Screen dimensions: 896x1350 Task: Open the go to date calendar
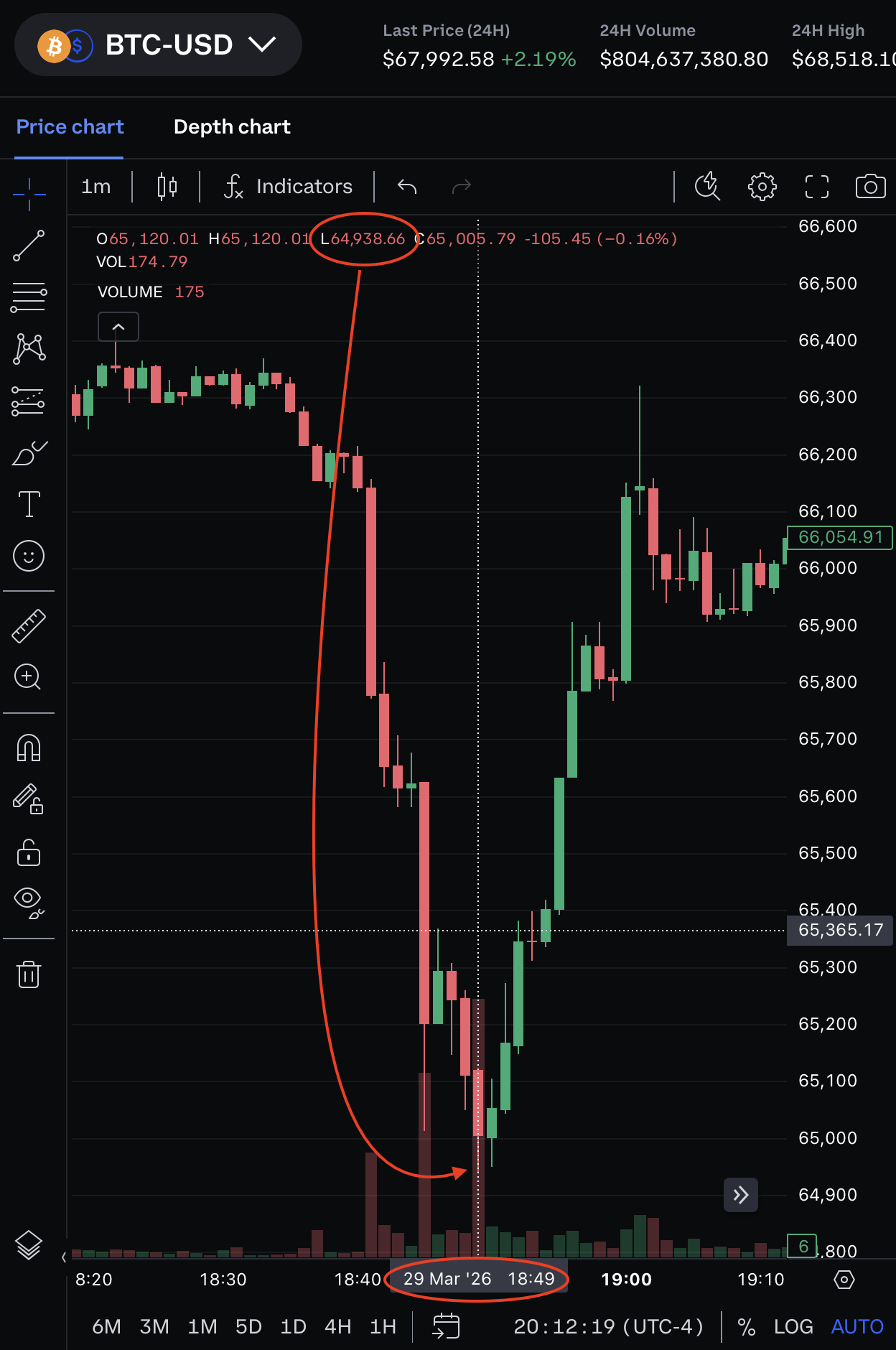[446, 1326]
